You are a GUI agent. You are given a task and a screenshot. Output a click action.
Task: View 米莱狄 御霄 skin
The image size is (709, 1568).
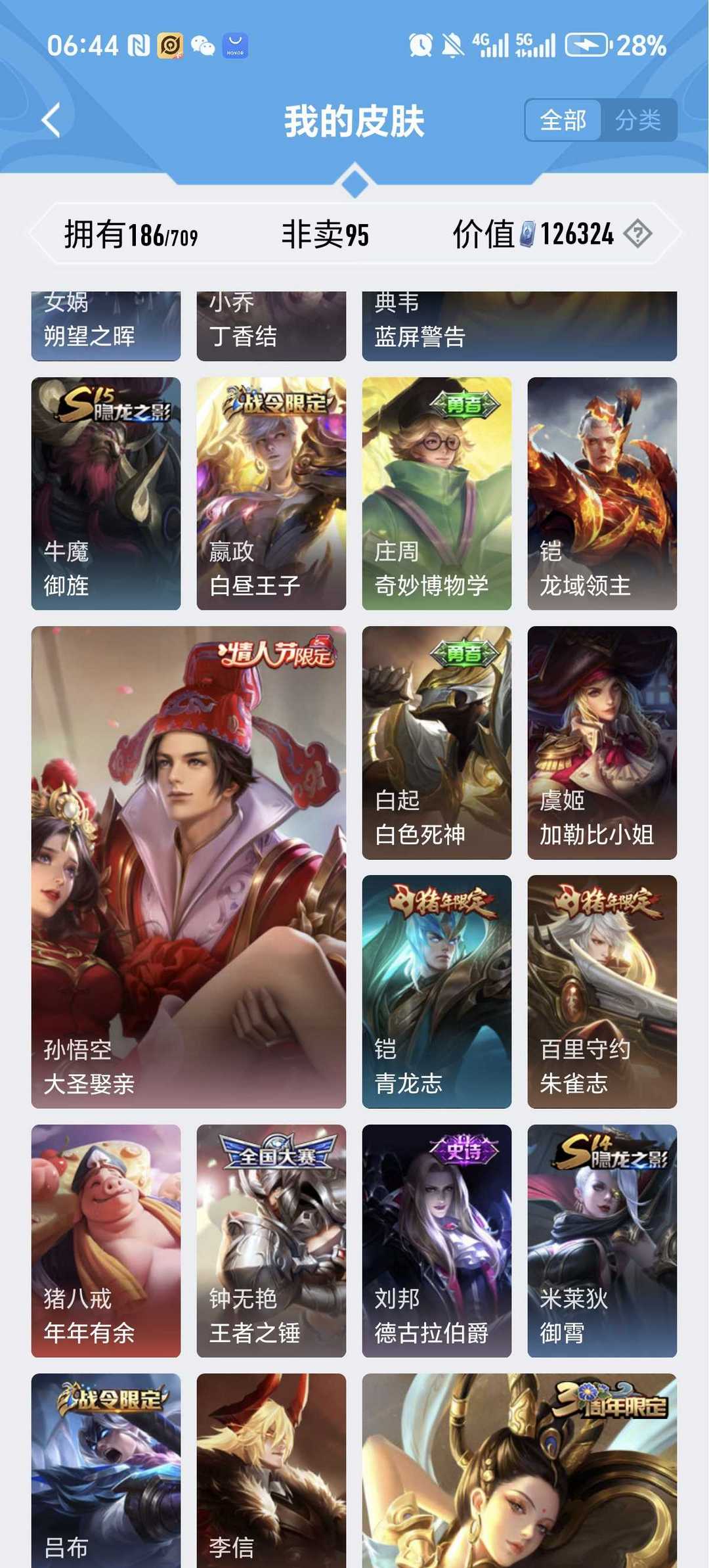coord(602,1241)
